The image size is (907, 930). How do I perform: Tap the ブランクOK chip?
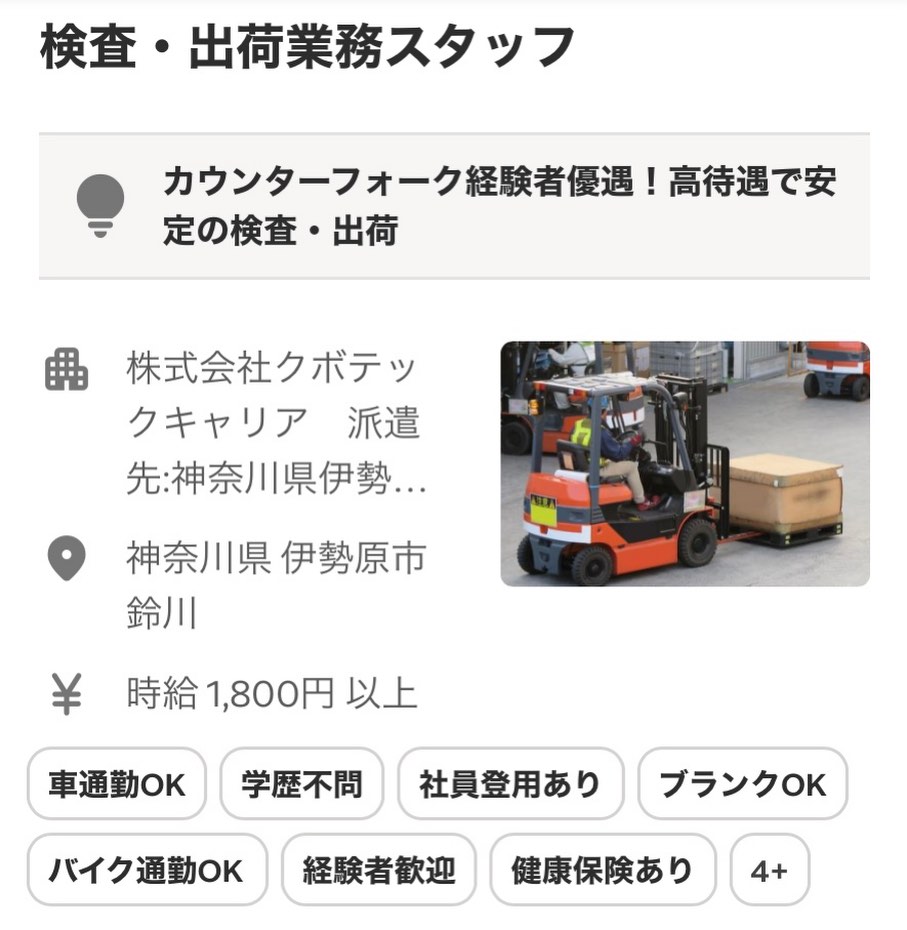[x=742, y=784]
